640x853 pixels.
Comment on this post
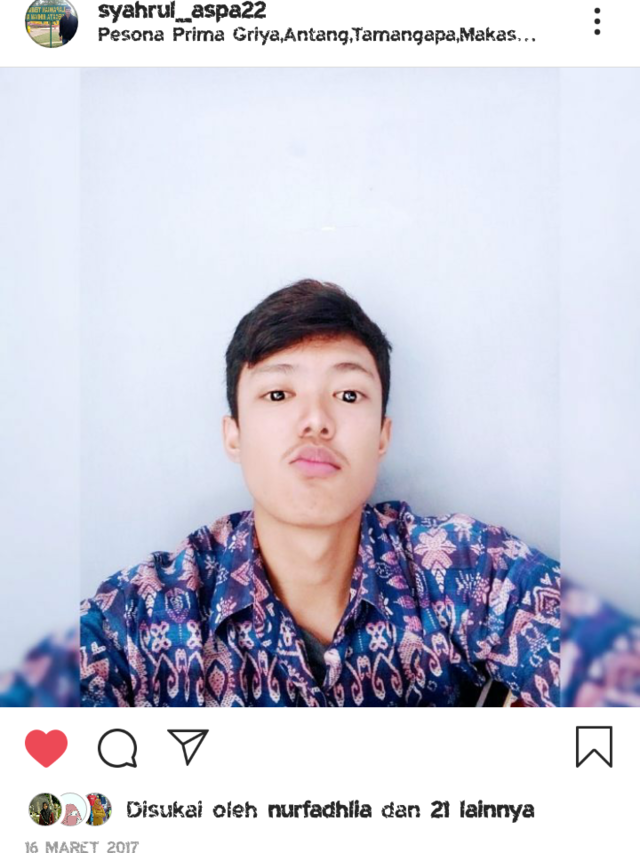(x=117, y=747)
